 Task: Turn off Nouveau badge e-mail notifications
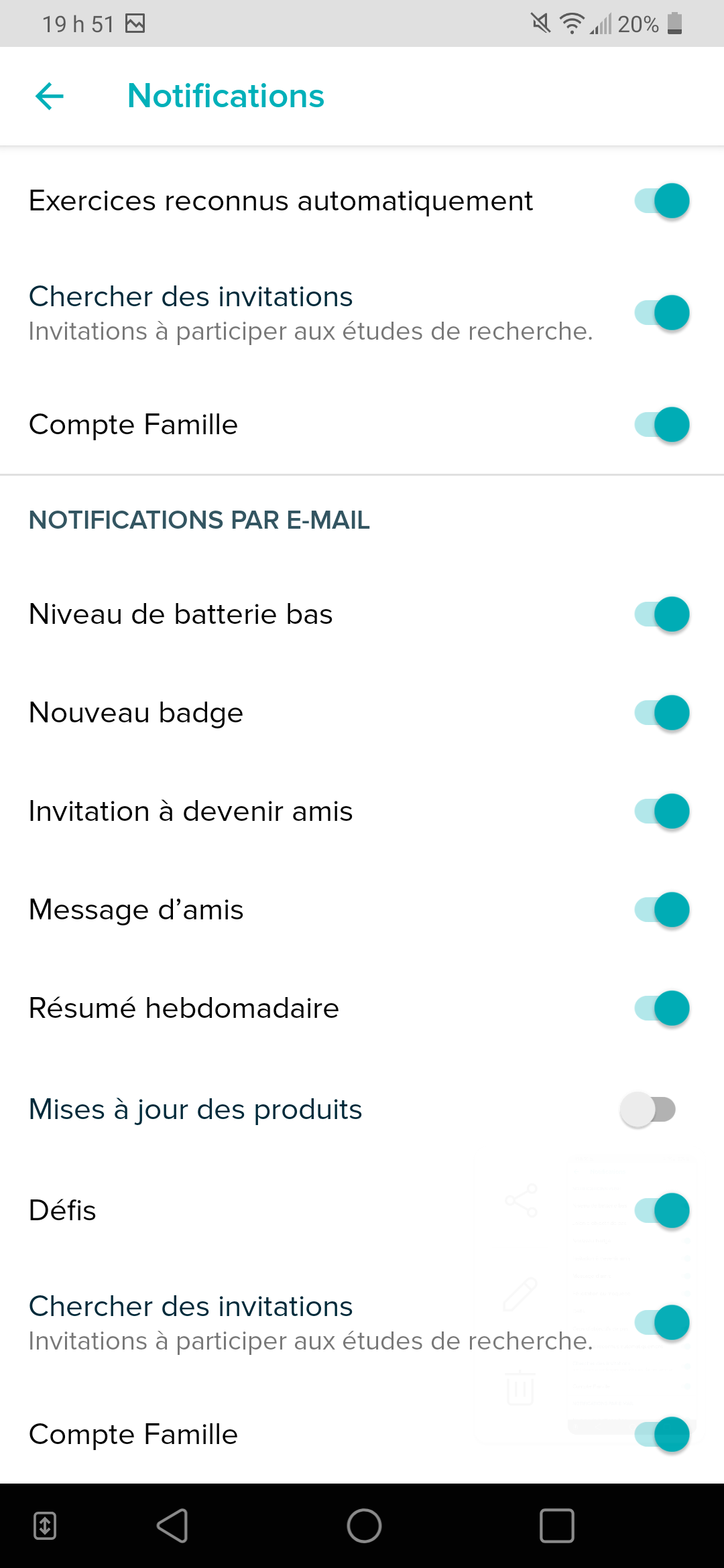(x=662, y=713)
